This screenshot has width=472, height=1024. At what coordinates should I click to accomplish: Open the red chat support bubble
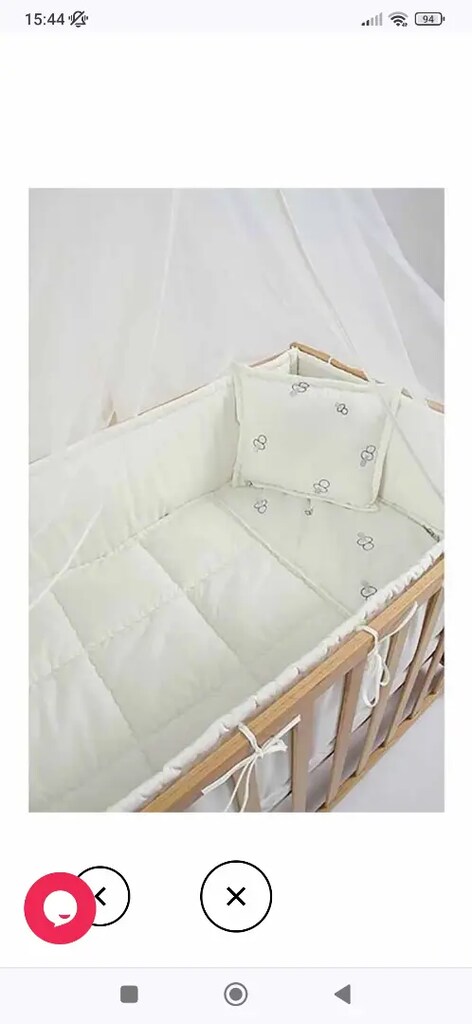[59, 908]
